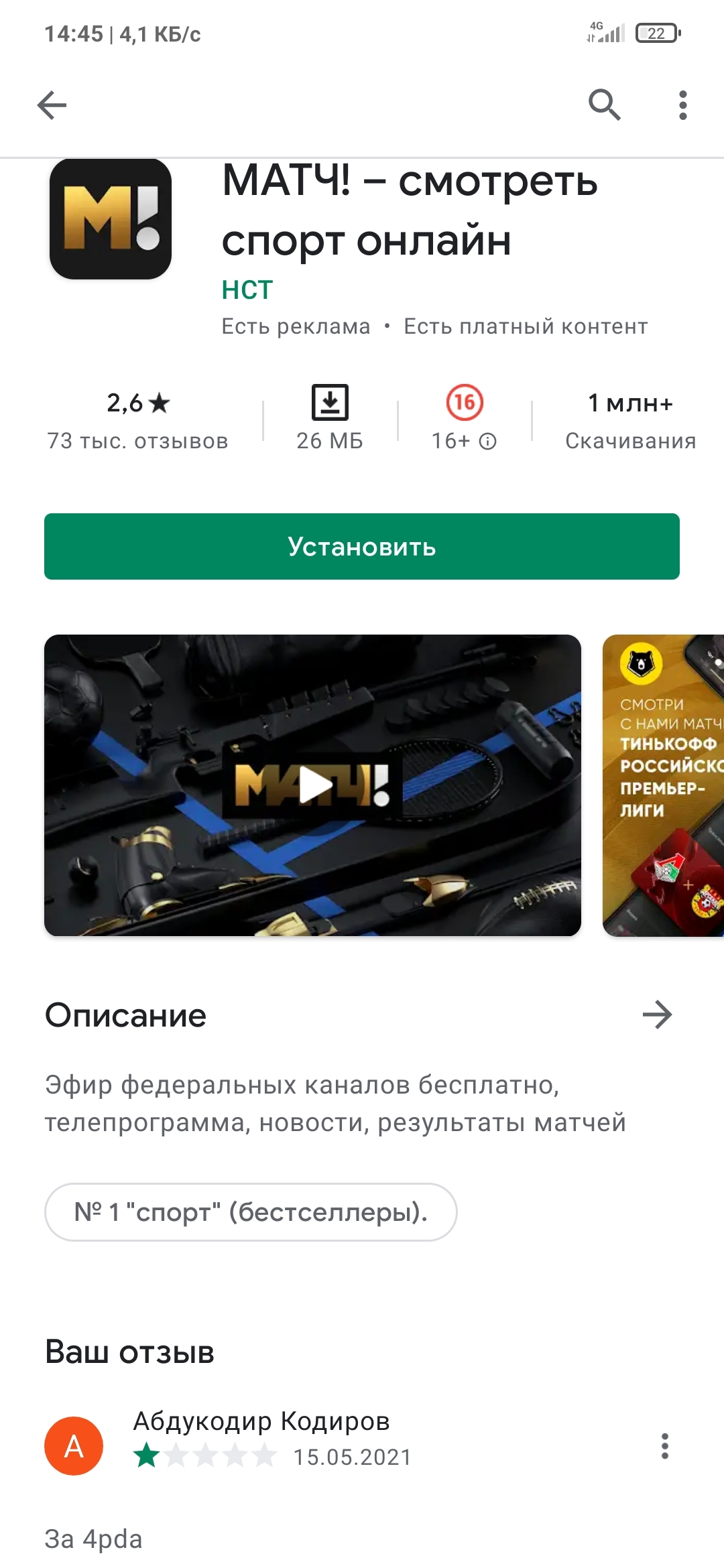Image resolution: width=724 pixels, height=1568 pixels.
Task: Open developer page НСТ
Action: point(247,290)
